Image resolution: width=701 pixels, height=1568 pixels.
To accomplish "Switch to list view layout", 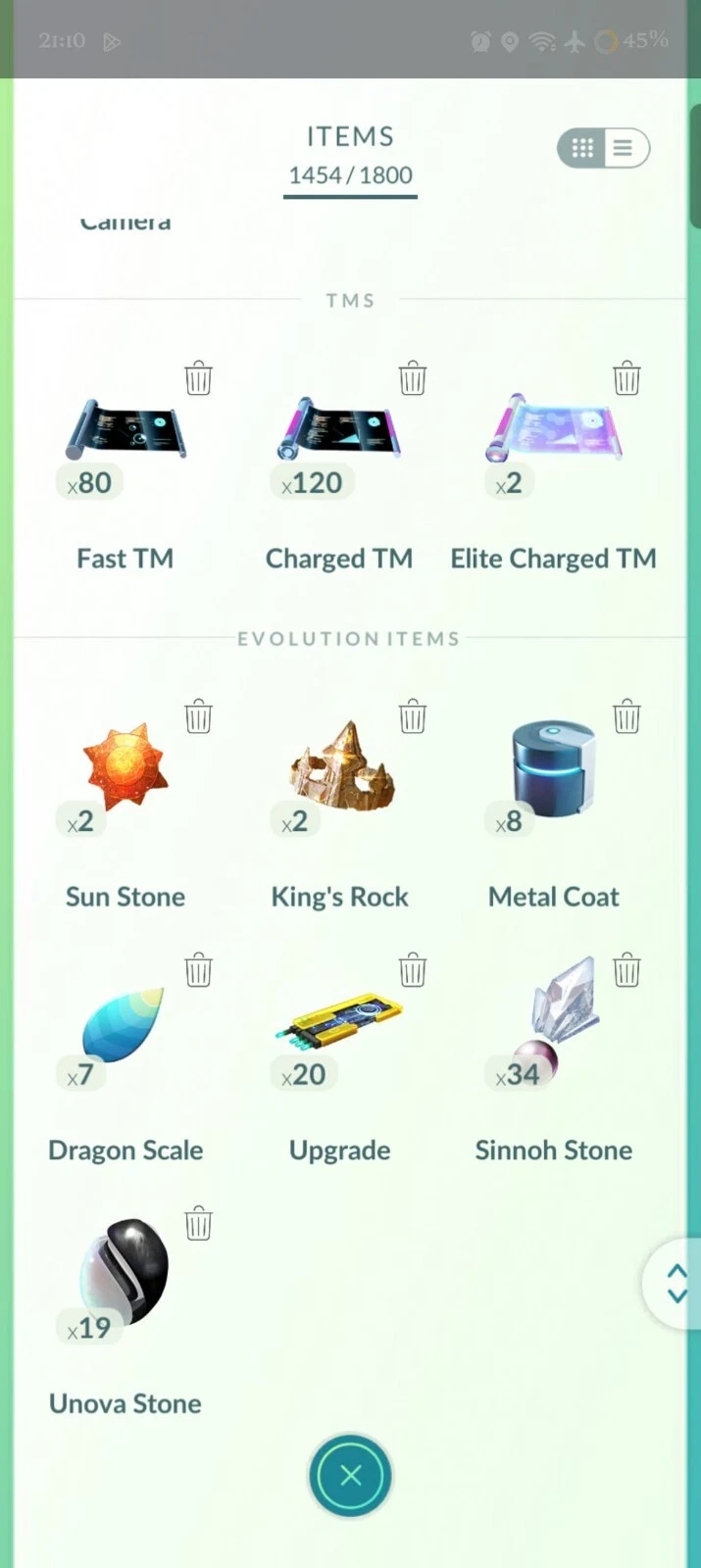I will click(x=624, y=148).
